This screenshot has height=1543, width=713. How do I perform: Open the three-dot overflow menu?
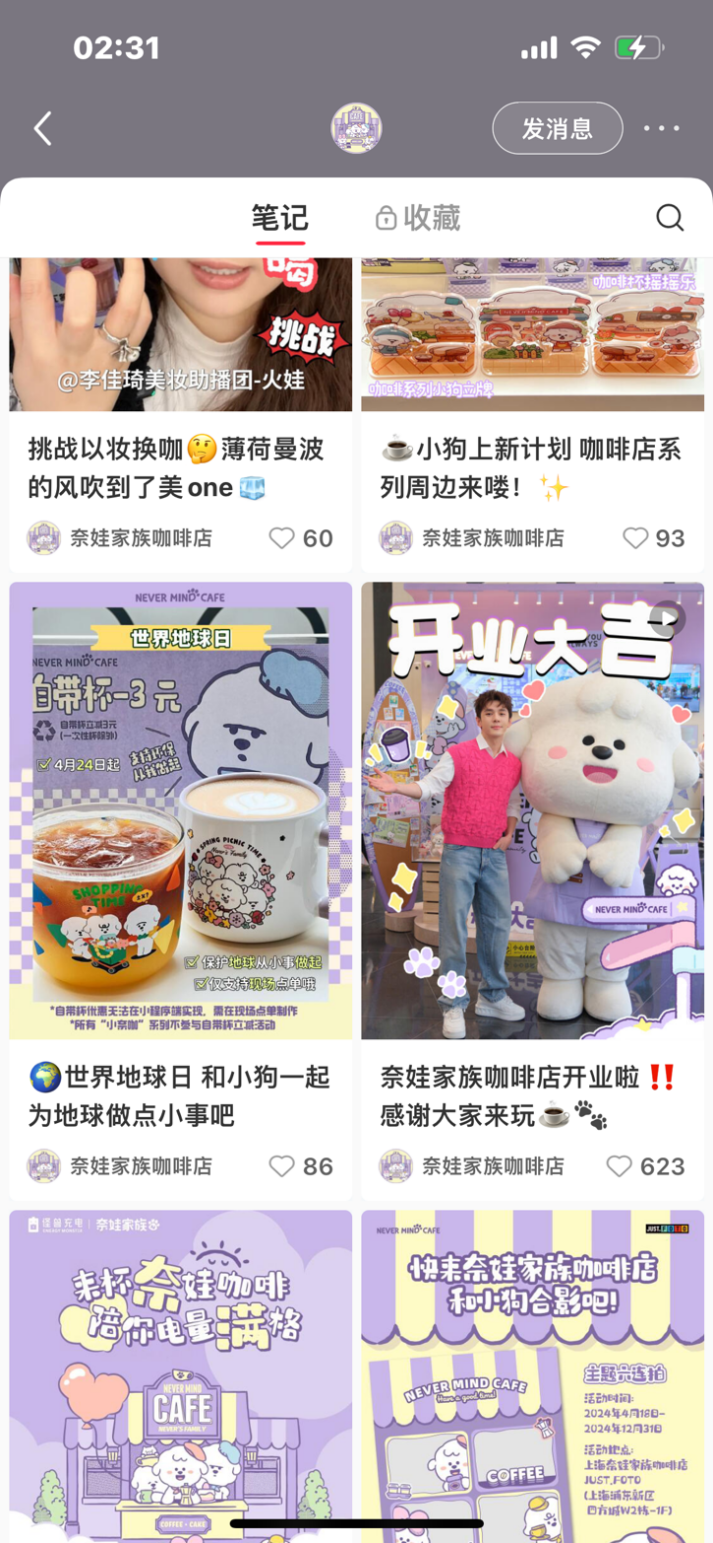click(x=661, y=128)
